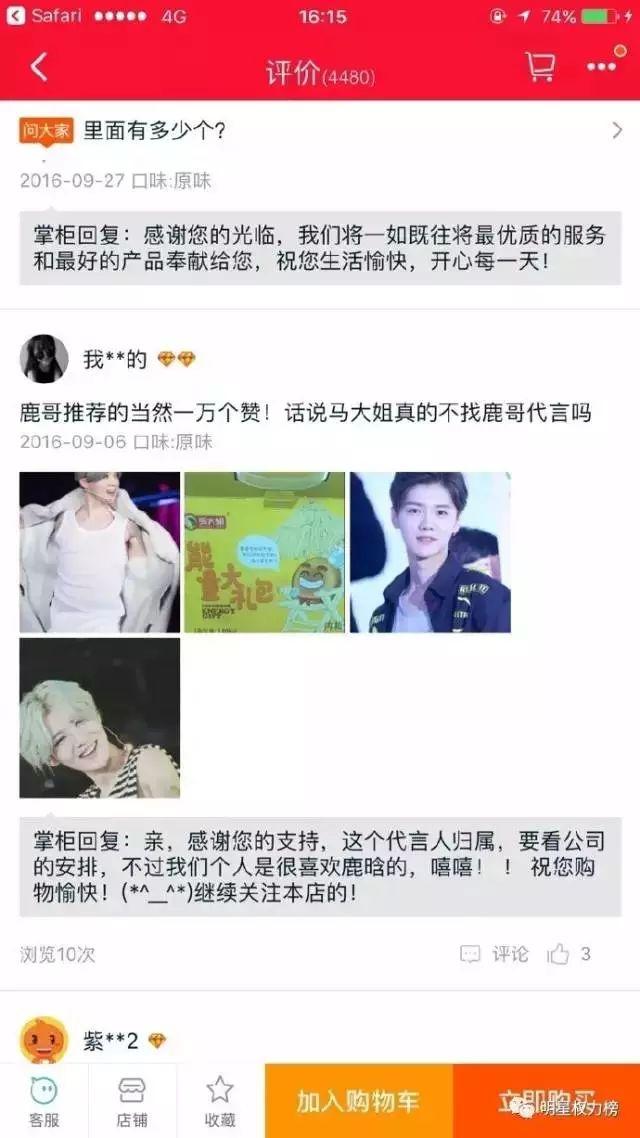Viewport: 640px width, 1138px height.
Task: Add this item to 收藏 favorites
Action: point(220,1100)
